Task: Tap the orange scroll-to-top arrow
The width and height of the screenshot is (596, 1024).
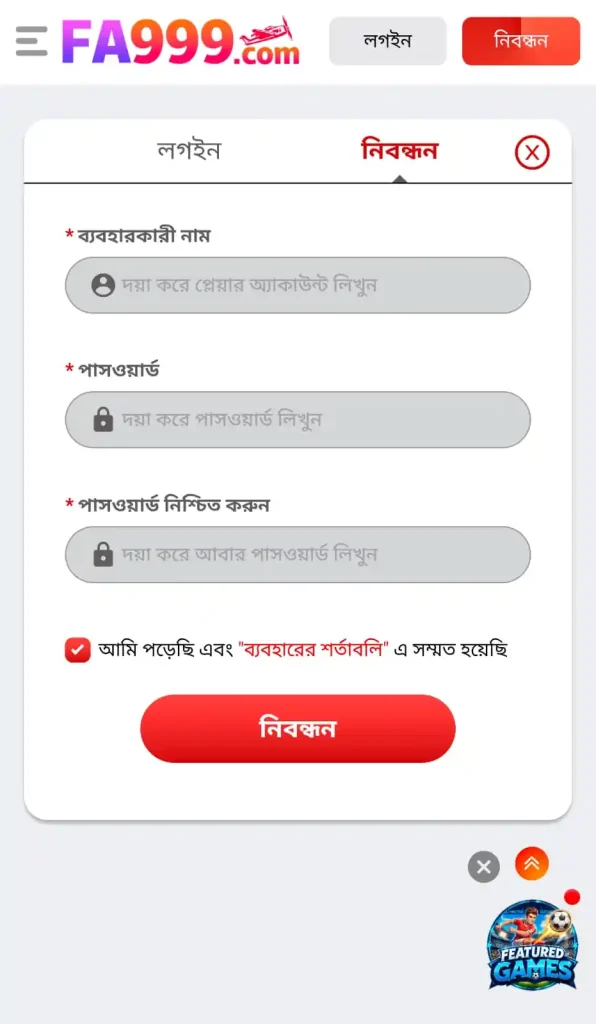Action: pyautogui.click(x=532, y=863)
